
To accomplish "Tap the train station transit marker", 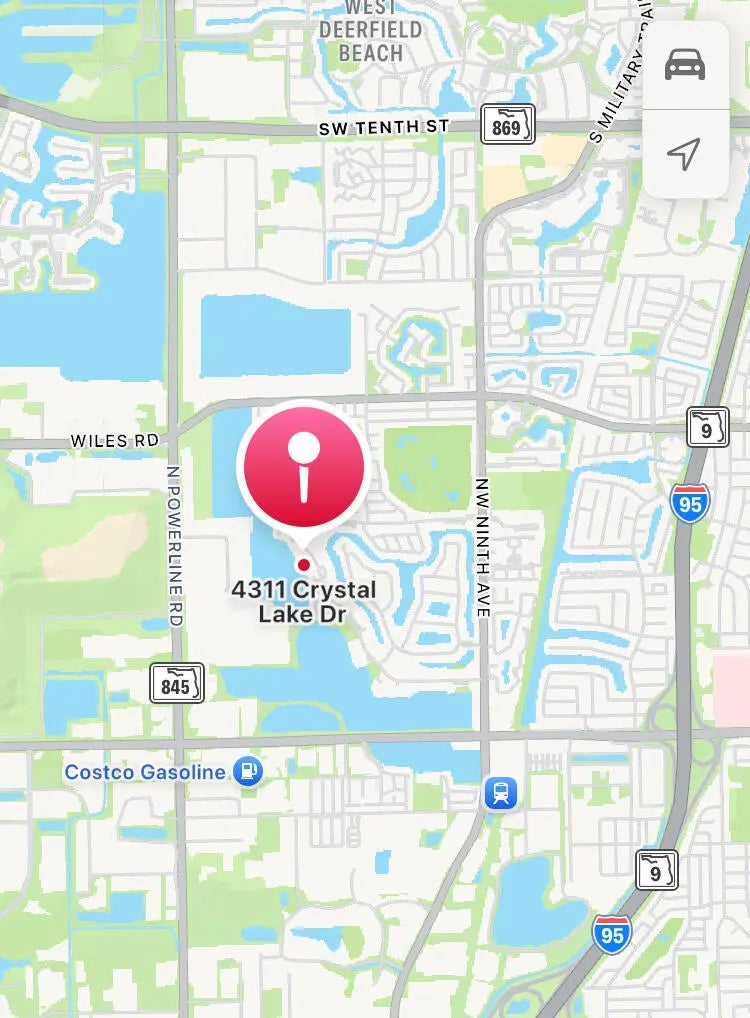I will pos(500,794).
